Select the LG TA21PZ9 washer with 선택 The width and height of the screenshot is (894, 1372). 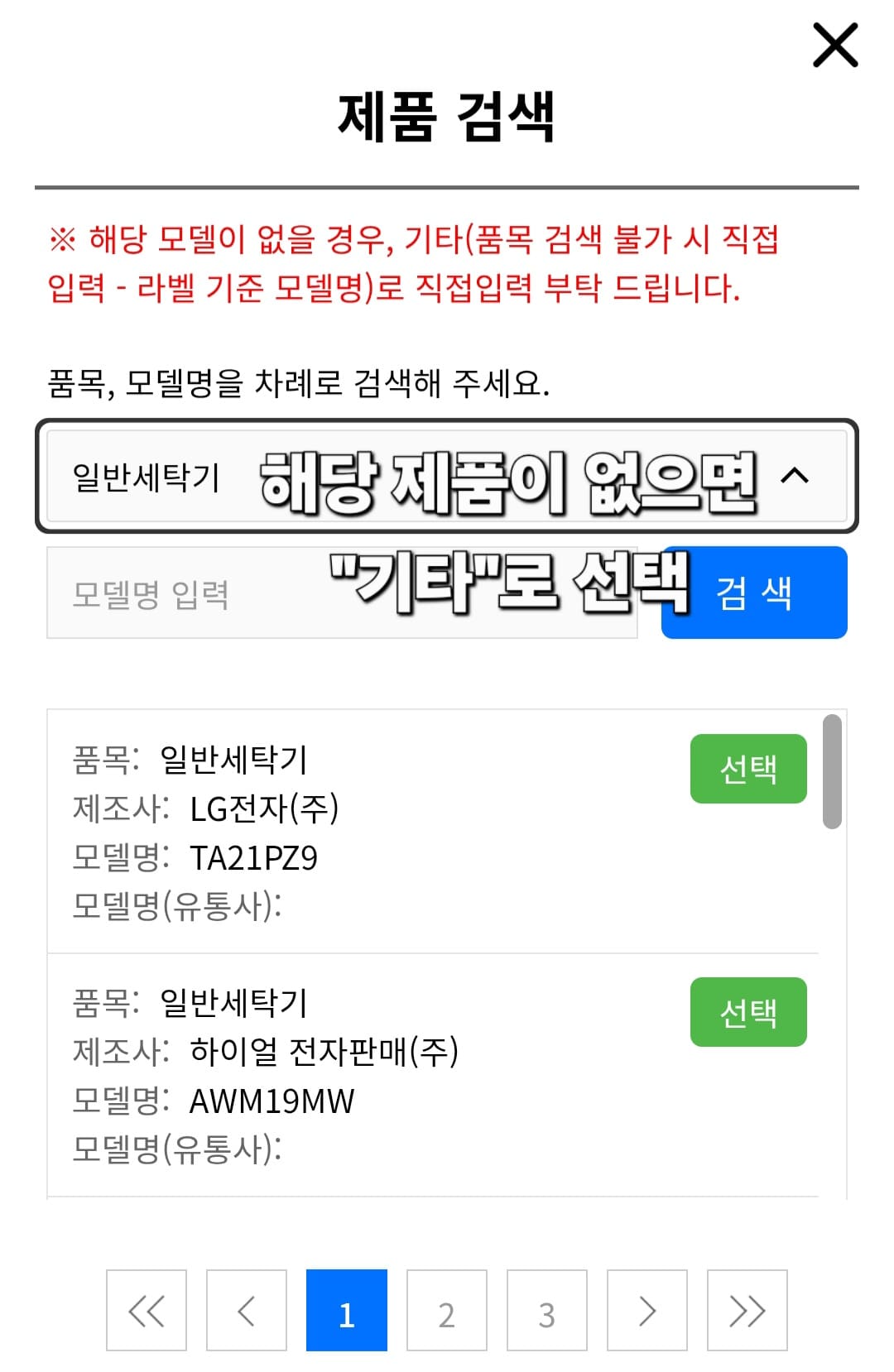click(747, 769)
